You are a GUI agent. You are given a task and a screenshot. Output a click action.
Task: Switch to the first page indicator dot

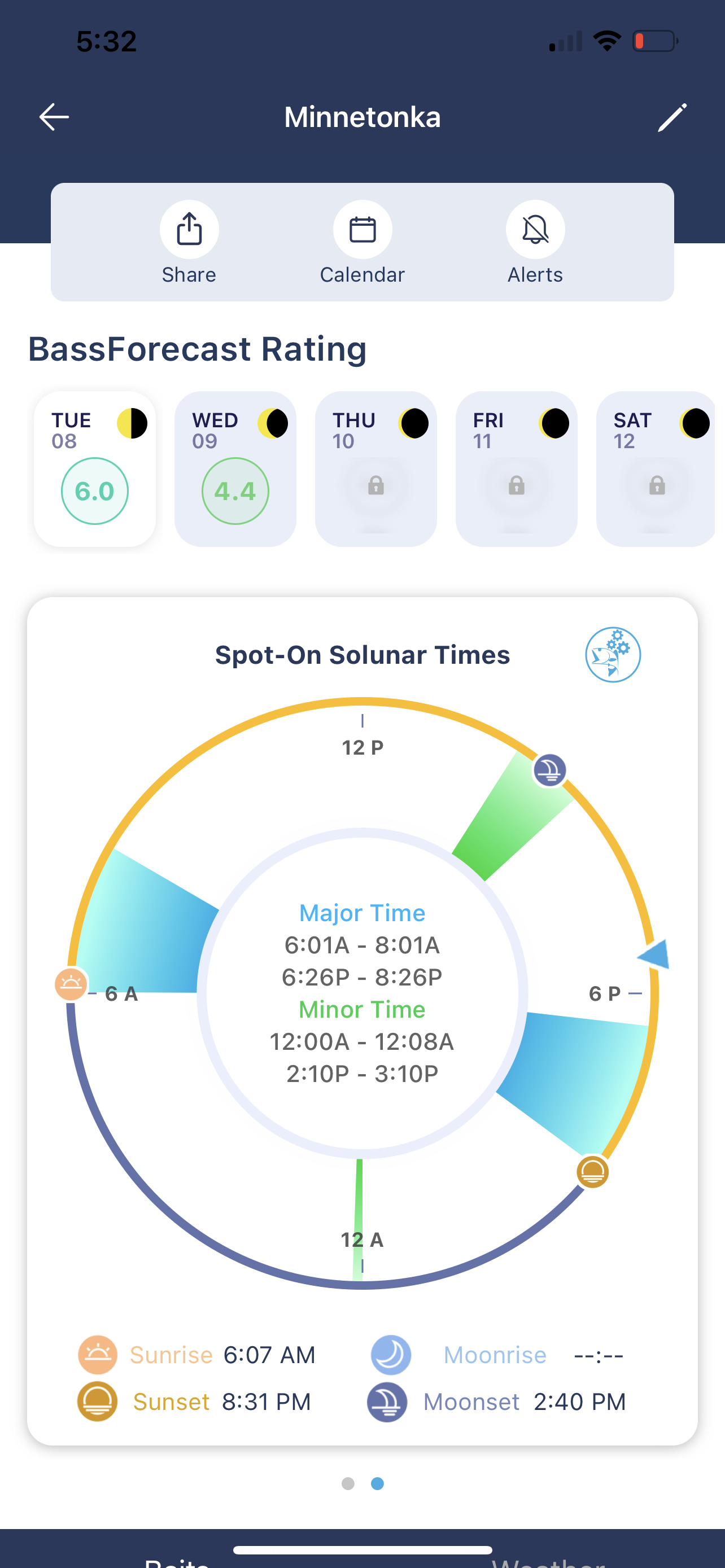[x=348, y=1483]
